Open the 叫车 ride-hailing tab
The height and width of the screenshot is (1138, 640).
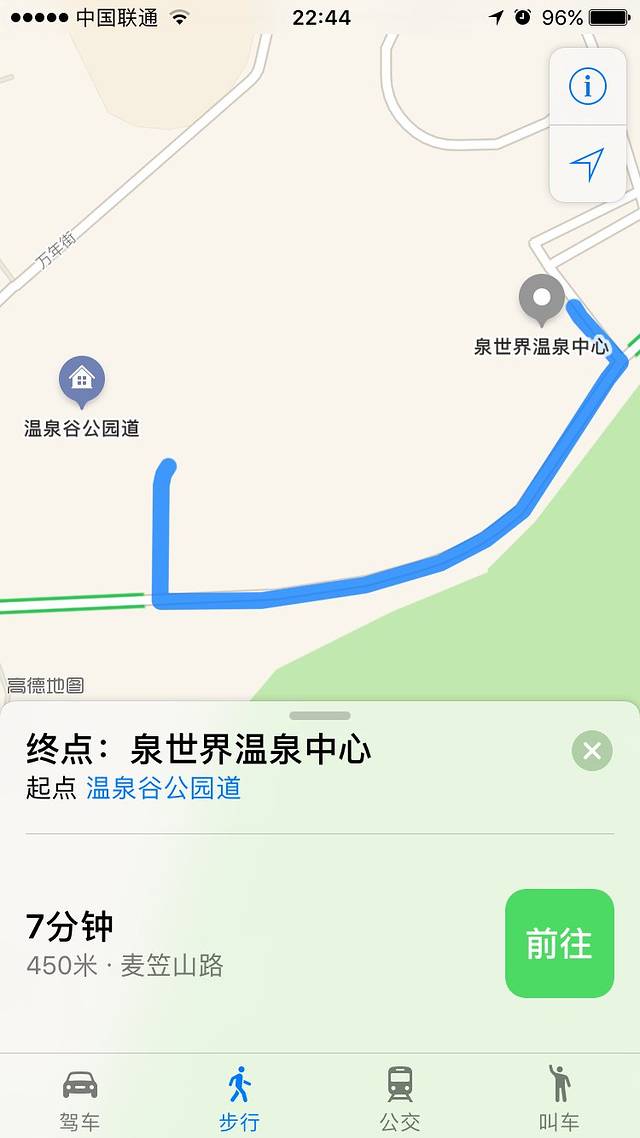tap(559, 1097)
